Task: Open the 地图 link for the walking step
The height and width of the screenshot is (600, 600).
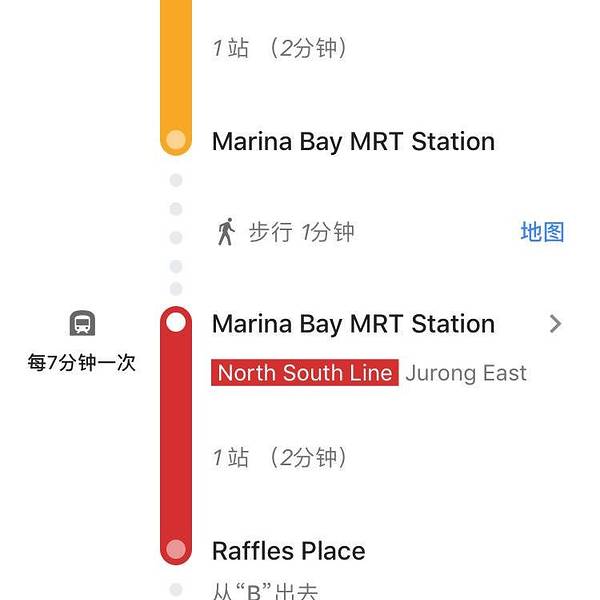Action: pos(542,232)
